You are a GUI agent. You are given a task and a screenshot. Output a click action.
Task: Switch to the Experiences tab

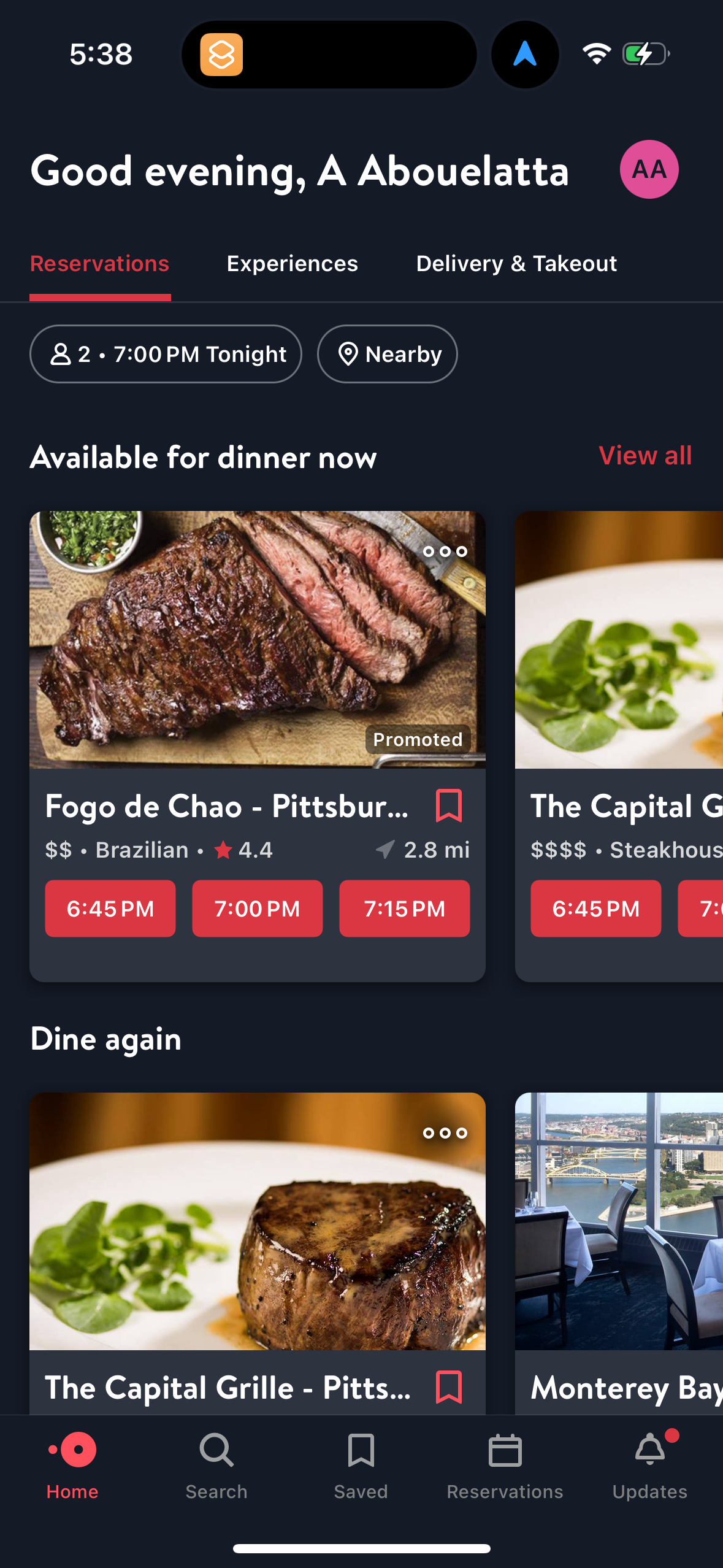point(292,263)
